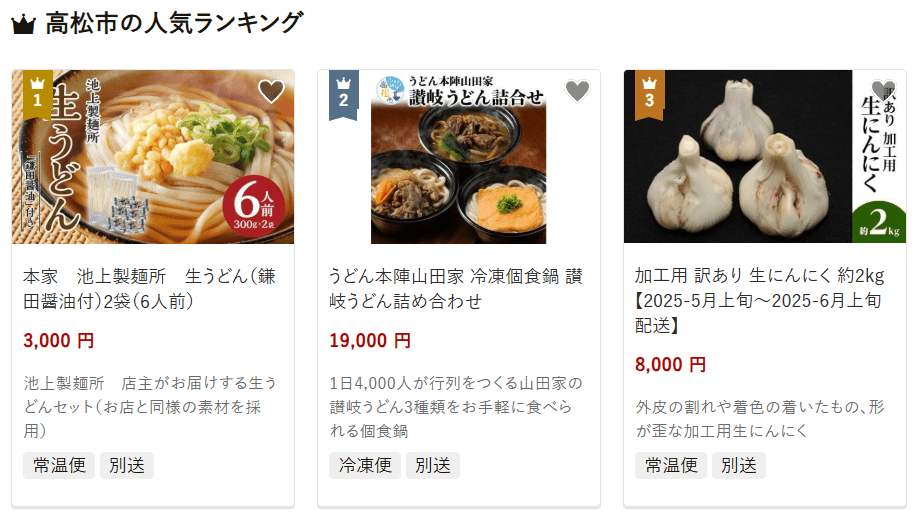Viewport: 921px width, 522px height.
Task: Favorite the 池上製麺所 生うどん item
Action: 271,92
